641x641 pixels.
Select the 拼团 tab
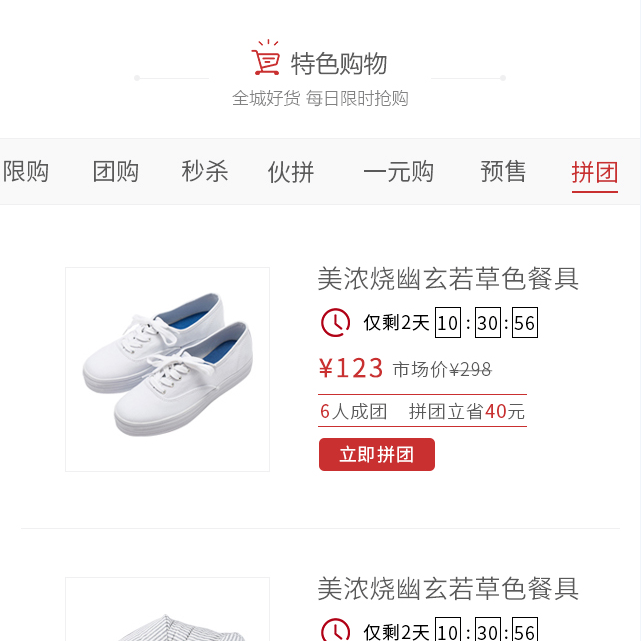coord(594,172)
